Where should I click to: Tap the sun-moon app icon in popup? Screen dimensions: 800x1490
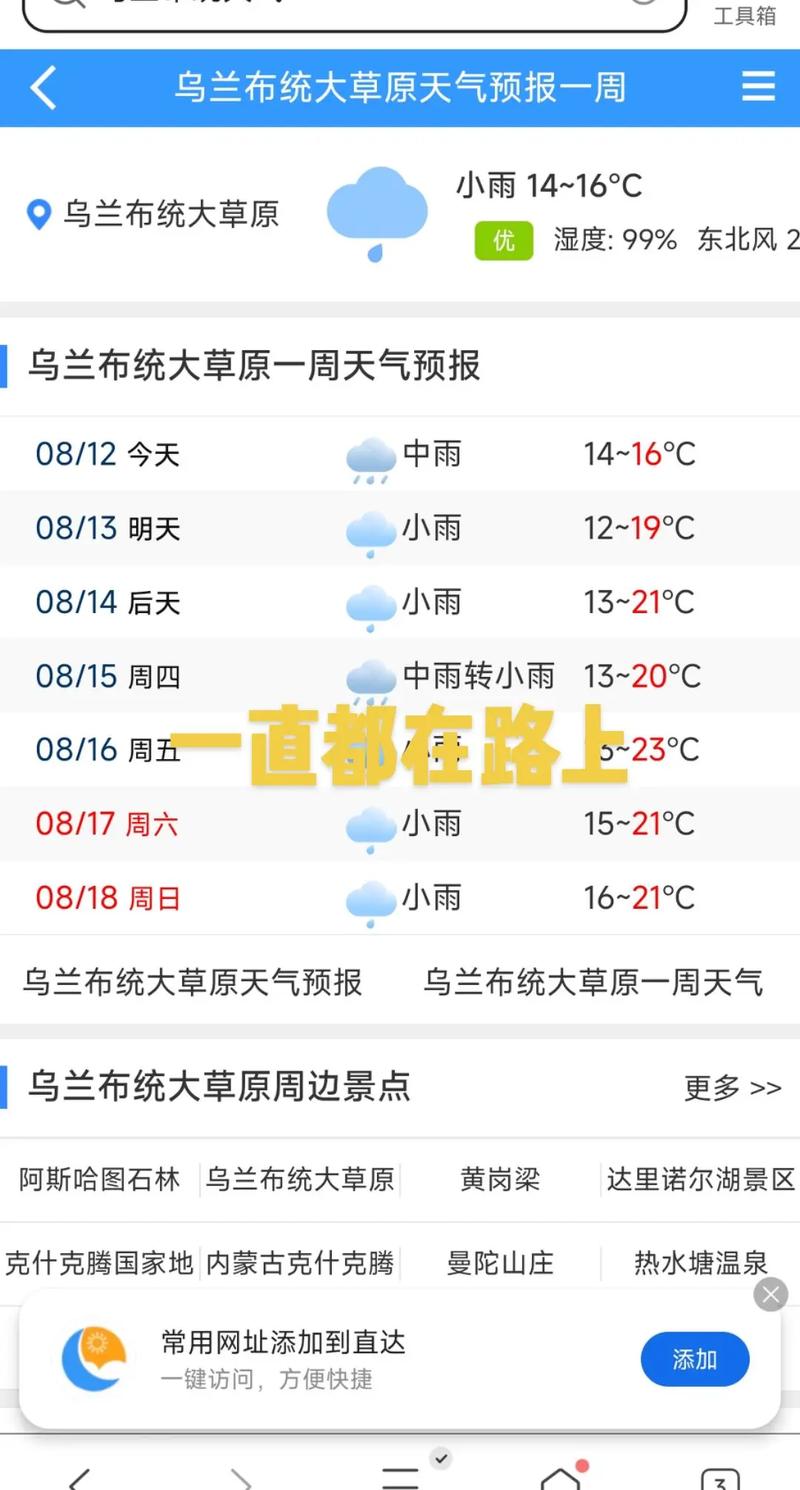tap(93, 1358)
